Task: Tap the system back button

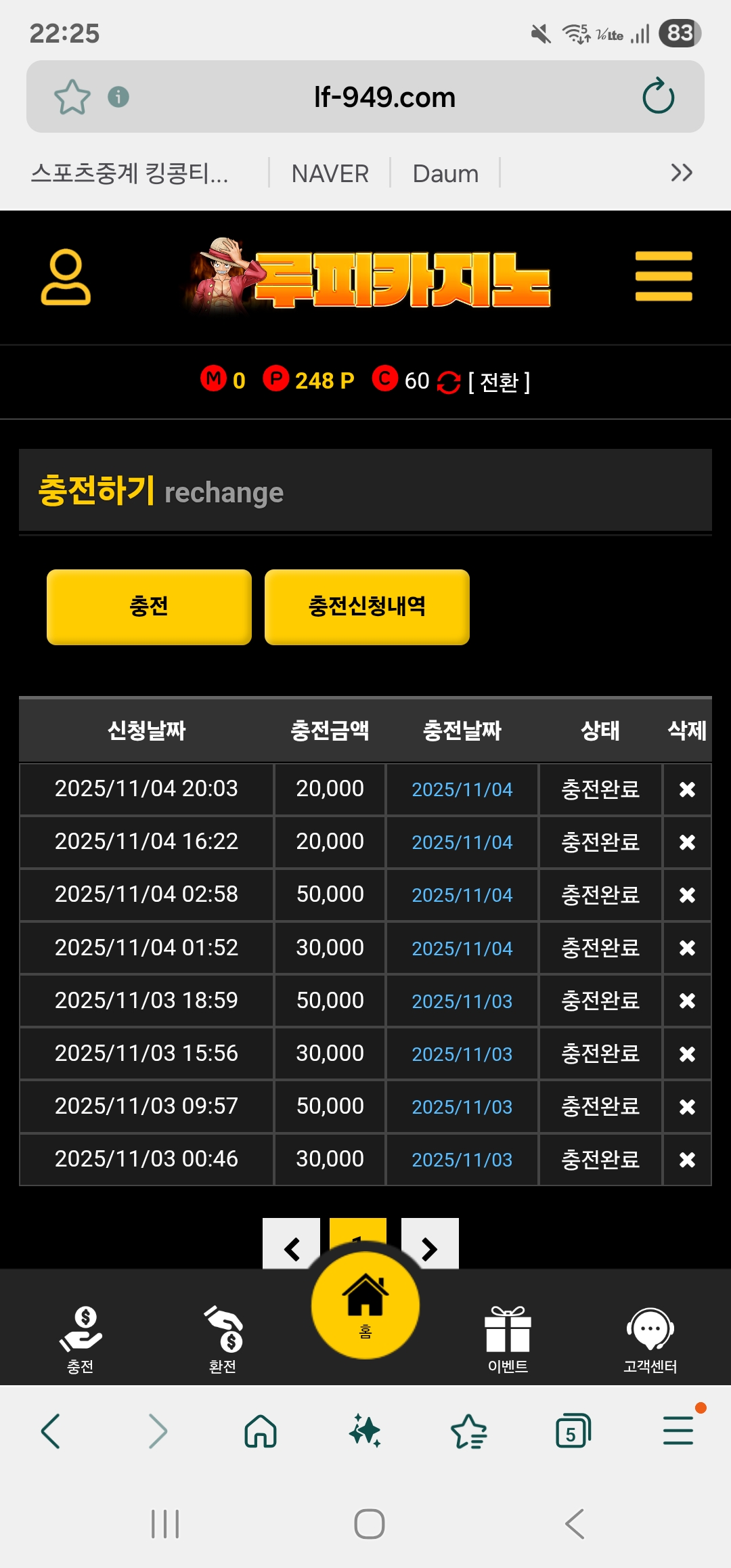Action: point(575,1524)
